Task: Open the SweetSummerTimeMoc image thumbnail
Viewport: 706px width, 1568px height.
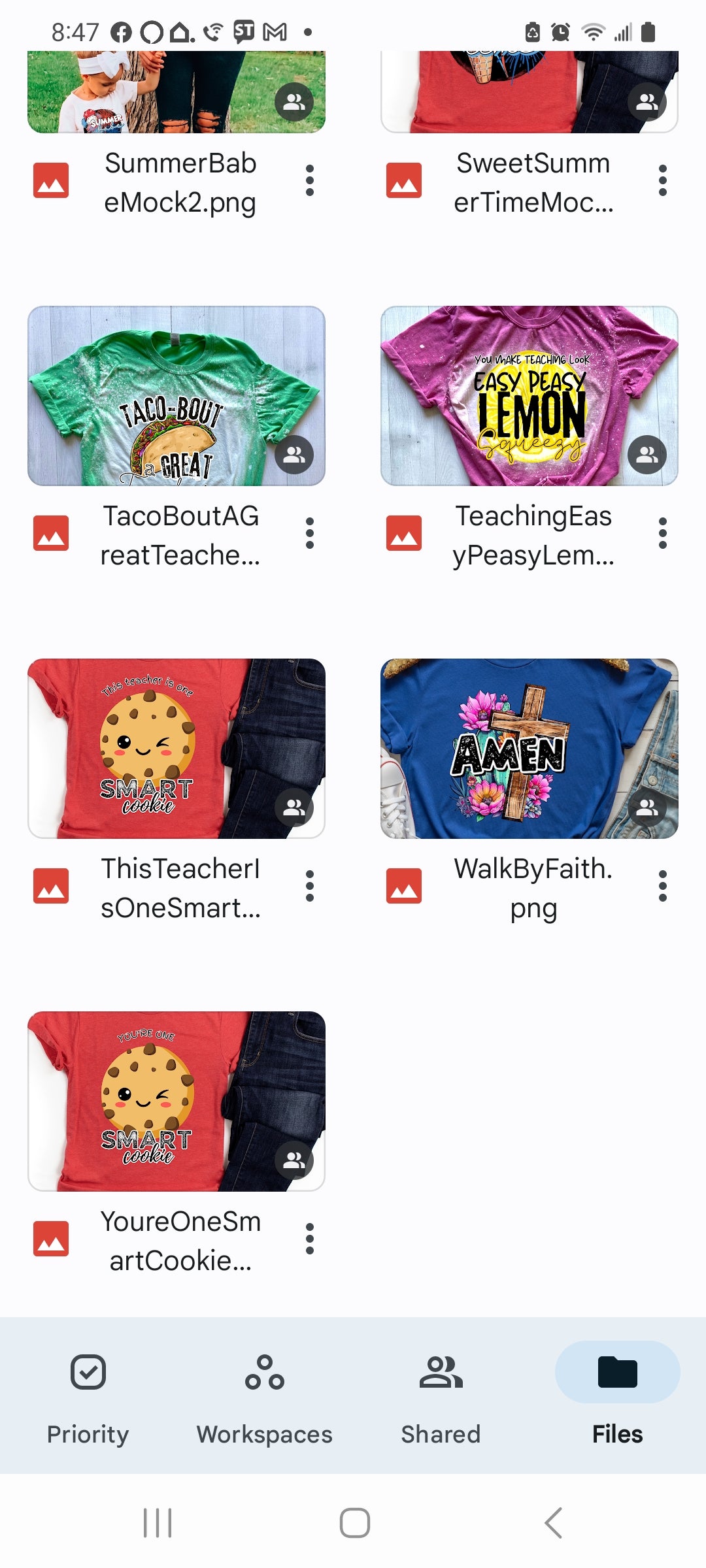Action: [529, 91]
